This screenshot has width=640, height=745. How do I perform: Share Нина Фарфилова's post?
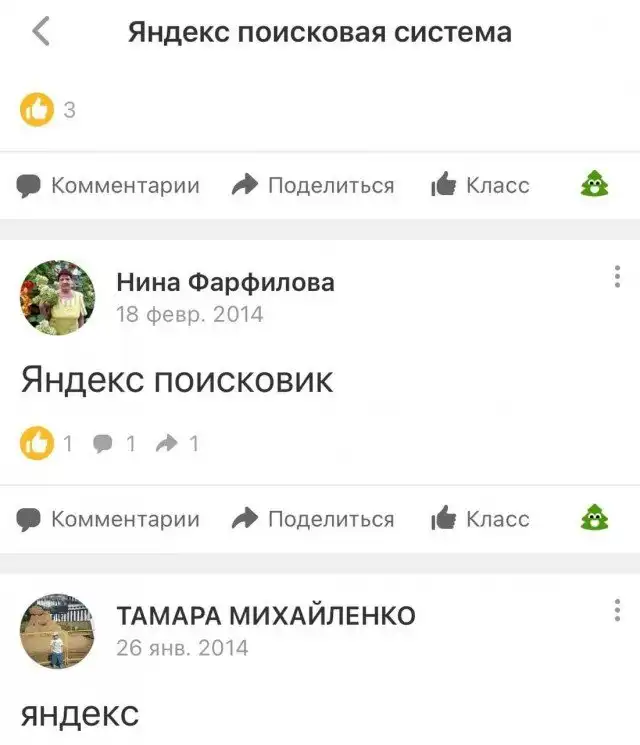[x=313, y=519]
